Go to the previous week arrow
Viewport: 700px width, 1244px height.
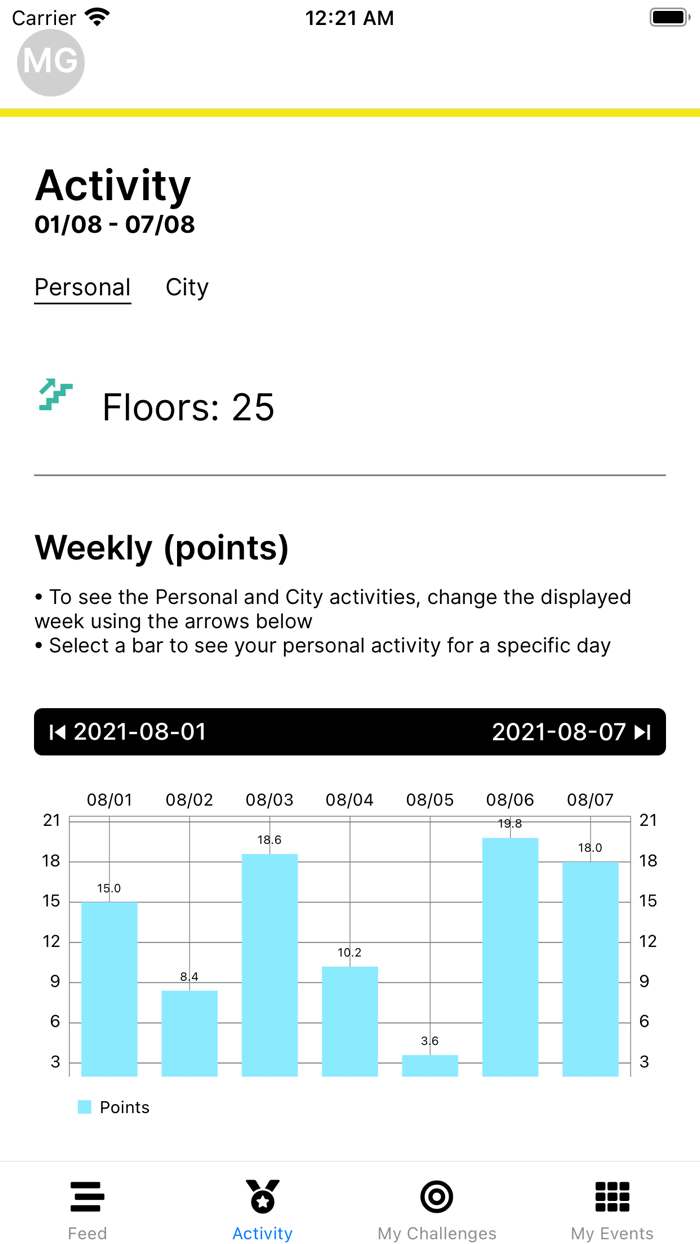pyautogui.click(x=58, y=732)
